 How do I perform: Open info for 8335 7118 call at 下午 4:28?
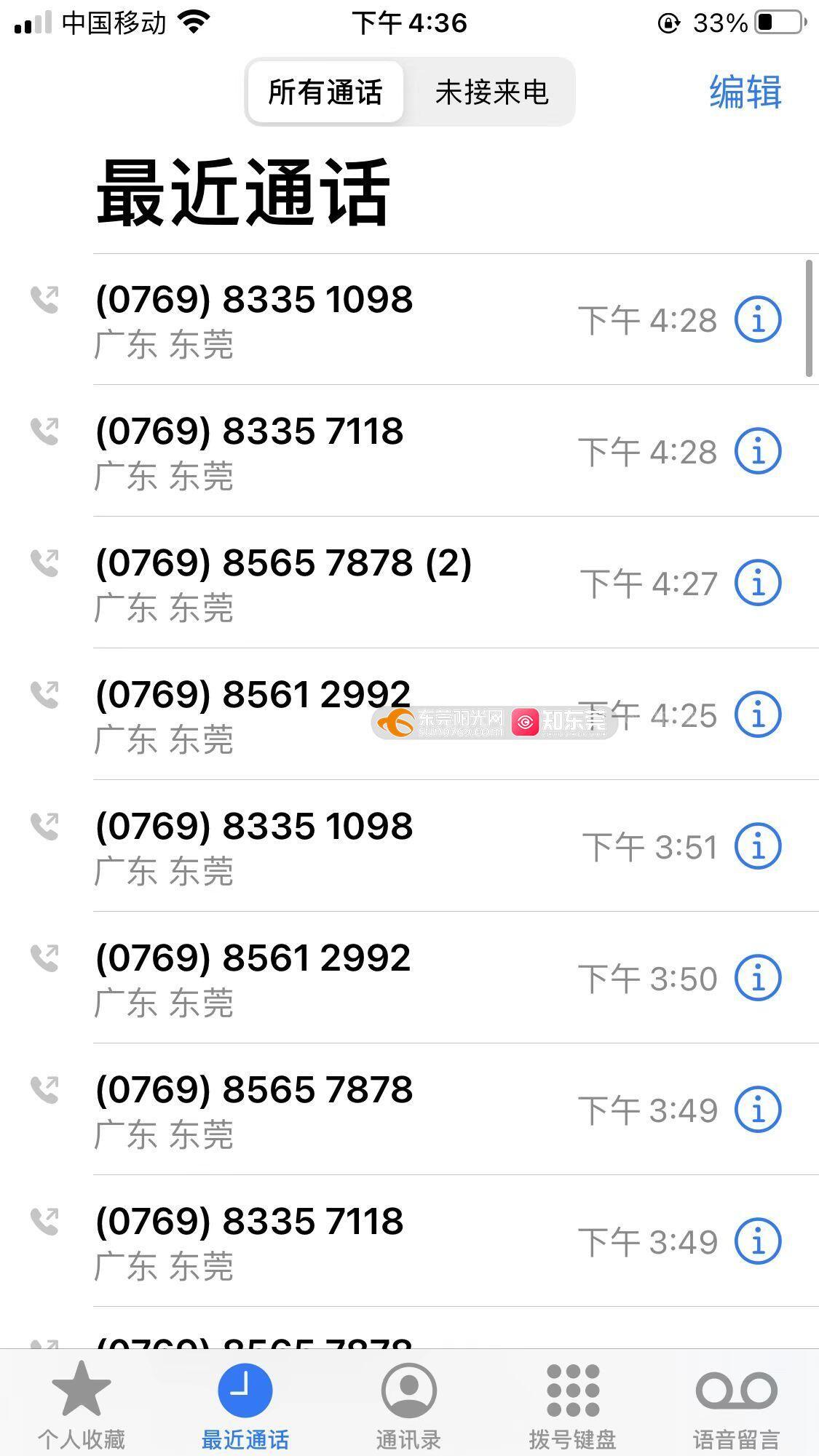pyautogui.click(x=758, y=451)
